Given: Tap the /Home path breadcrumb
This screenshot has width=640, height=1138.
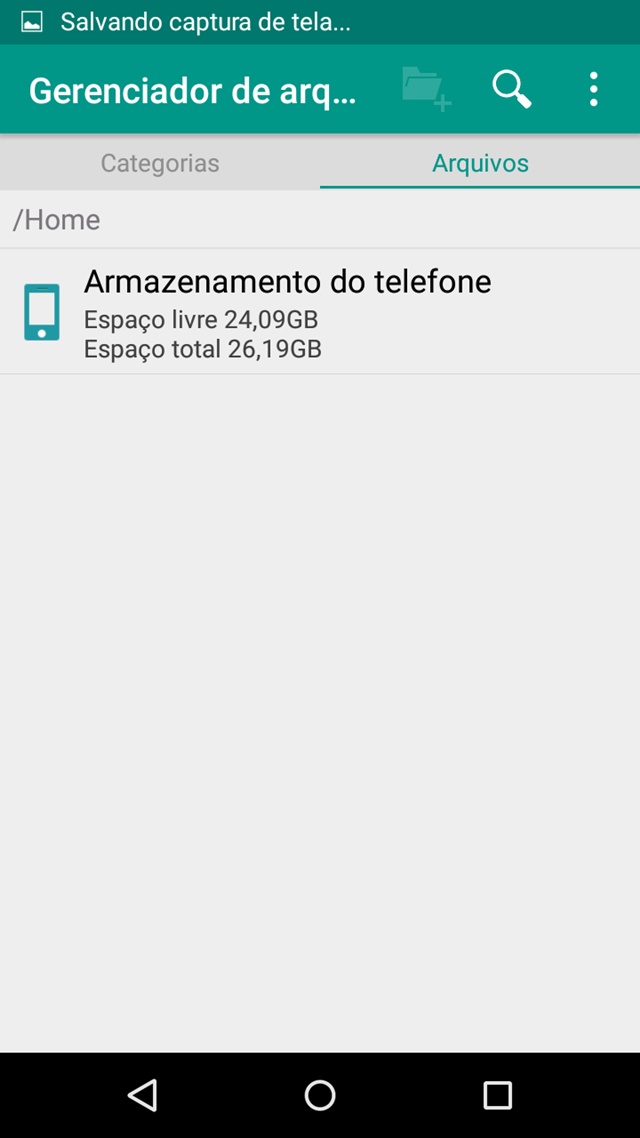Looking at the screenshot, I should tap(57, 220).
